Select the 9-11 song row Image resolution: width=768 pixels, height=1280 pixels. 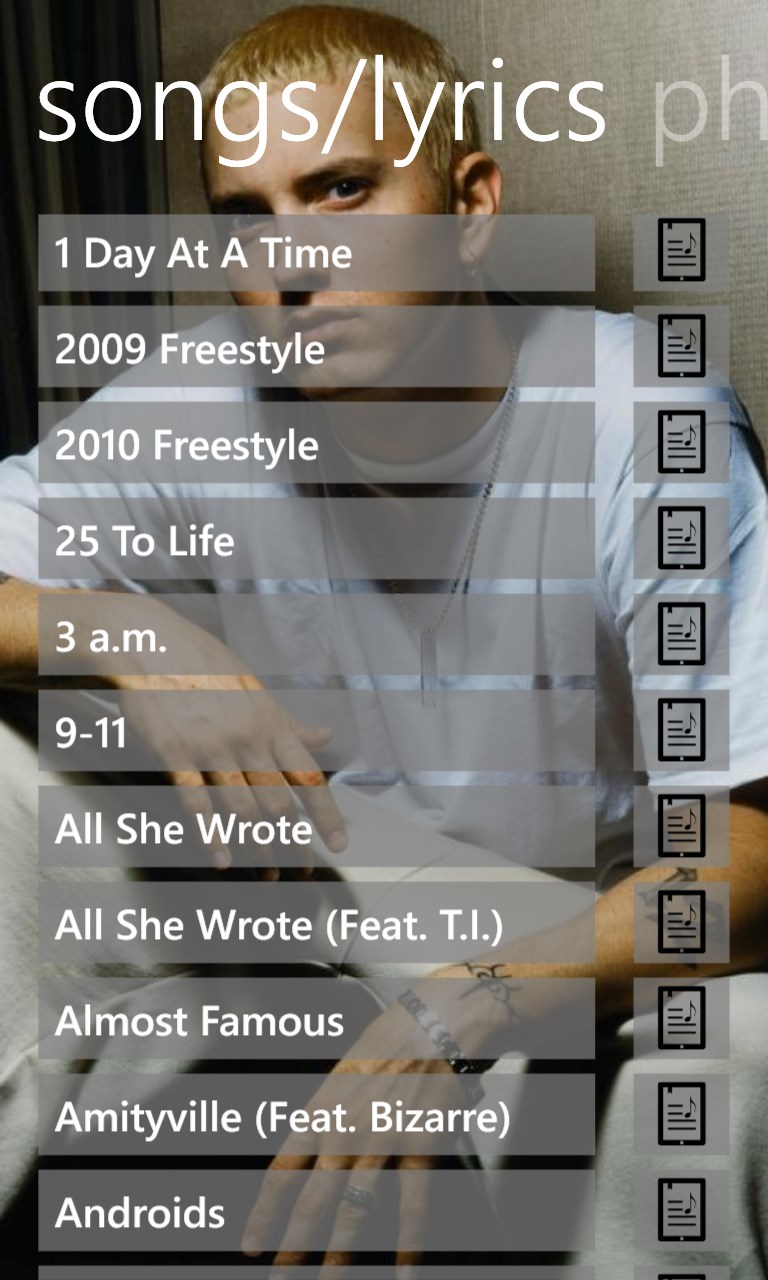click(316, 733)
